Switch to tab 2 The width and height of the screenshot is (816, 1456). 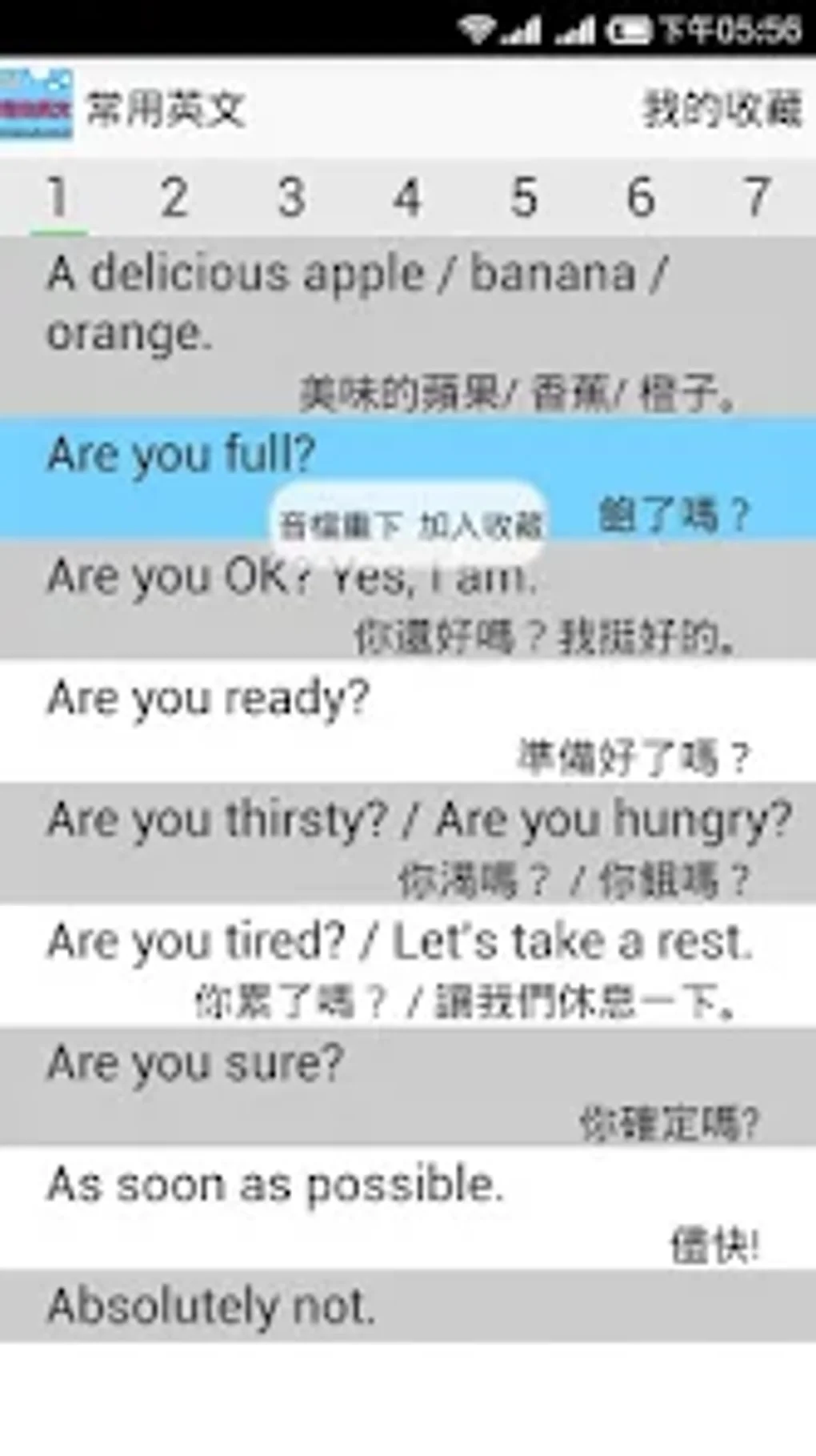click(174, 198)
